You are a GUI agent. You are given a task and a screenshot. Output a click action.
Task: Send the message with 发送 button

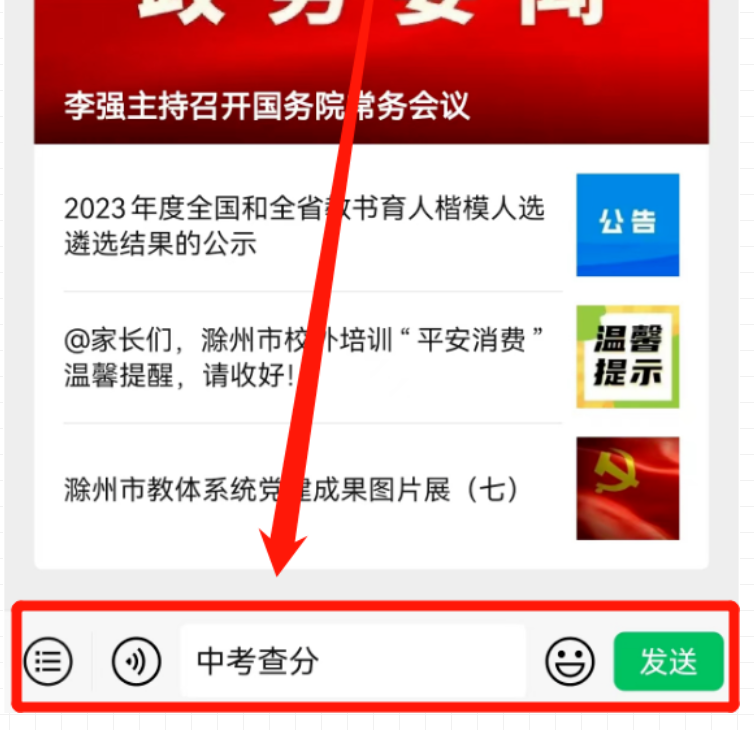(668, 661)
